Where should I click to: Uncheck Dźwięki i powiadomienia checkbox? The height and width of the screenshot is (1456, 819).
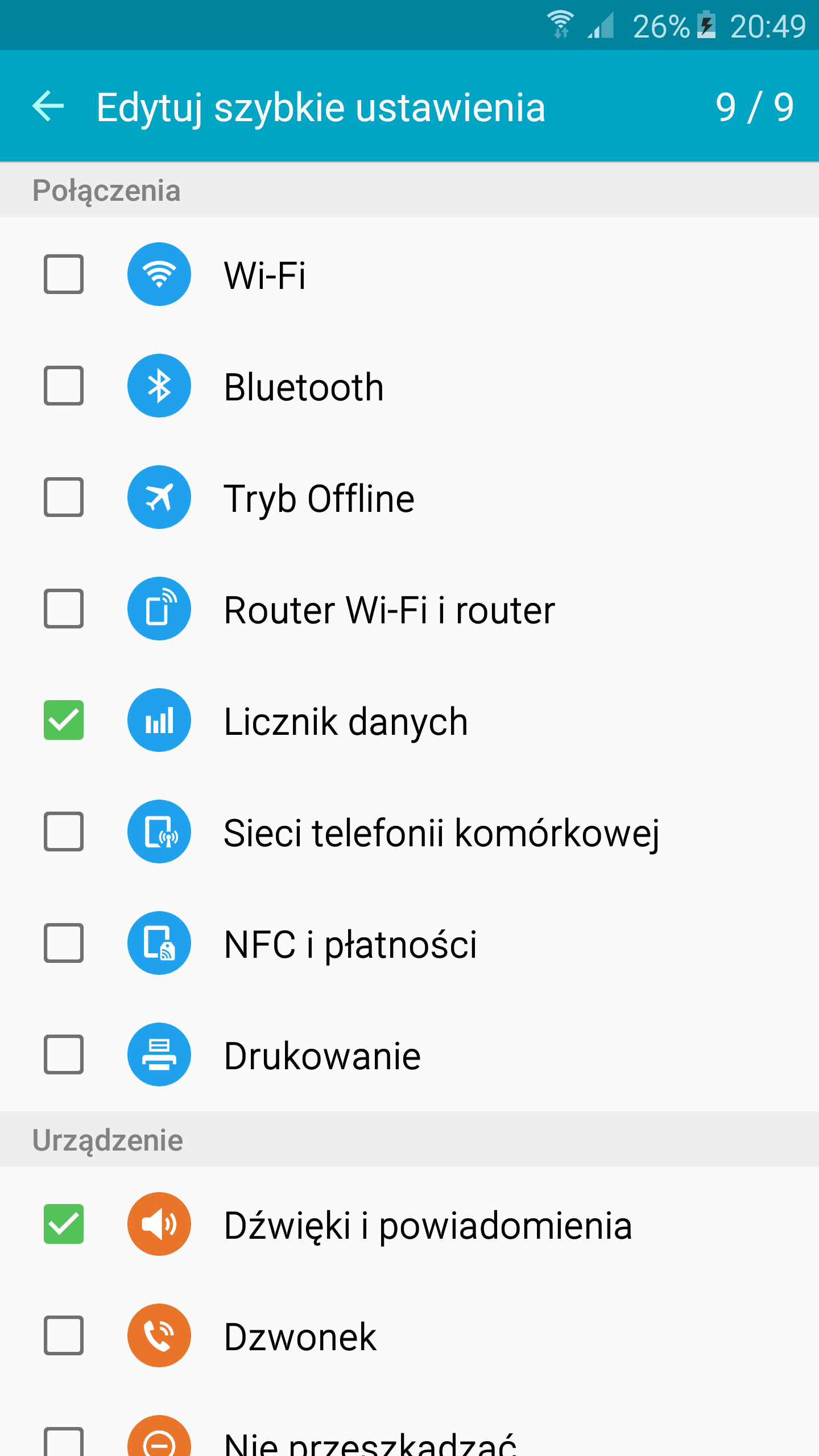[x=64, y=1224]
